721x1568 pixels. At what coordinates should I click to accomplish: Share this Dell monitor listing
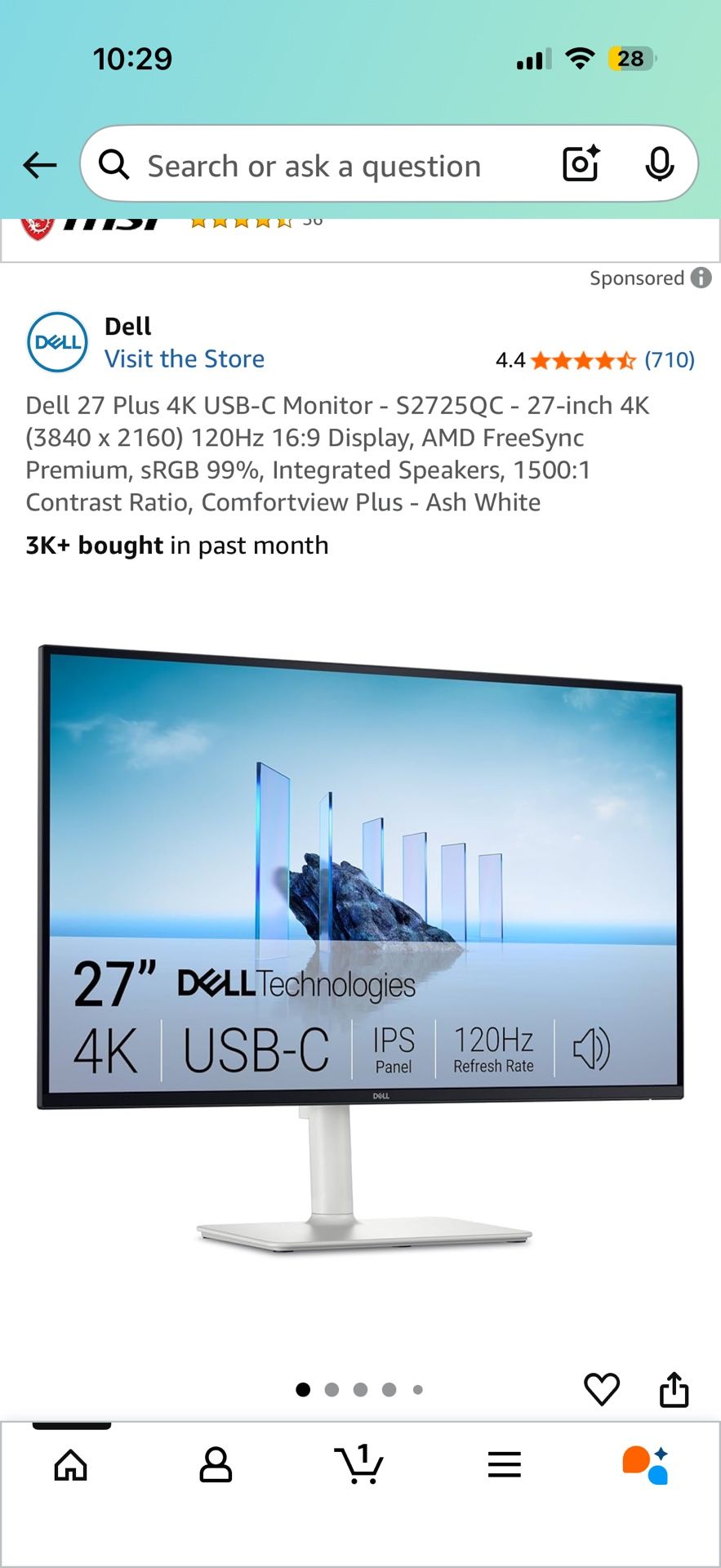point(674,1389)
